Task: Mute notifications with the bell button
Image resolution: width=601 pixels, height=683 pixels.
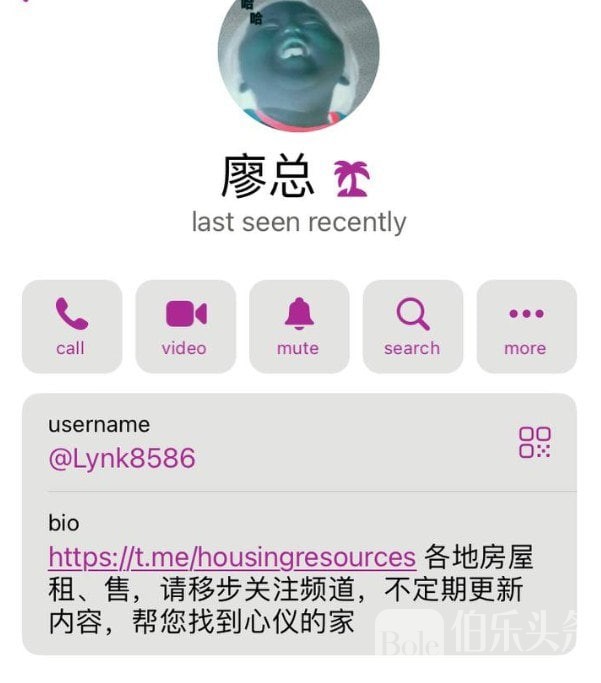Action: click(x=299, y=326)
